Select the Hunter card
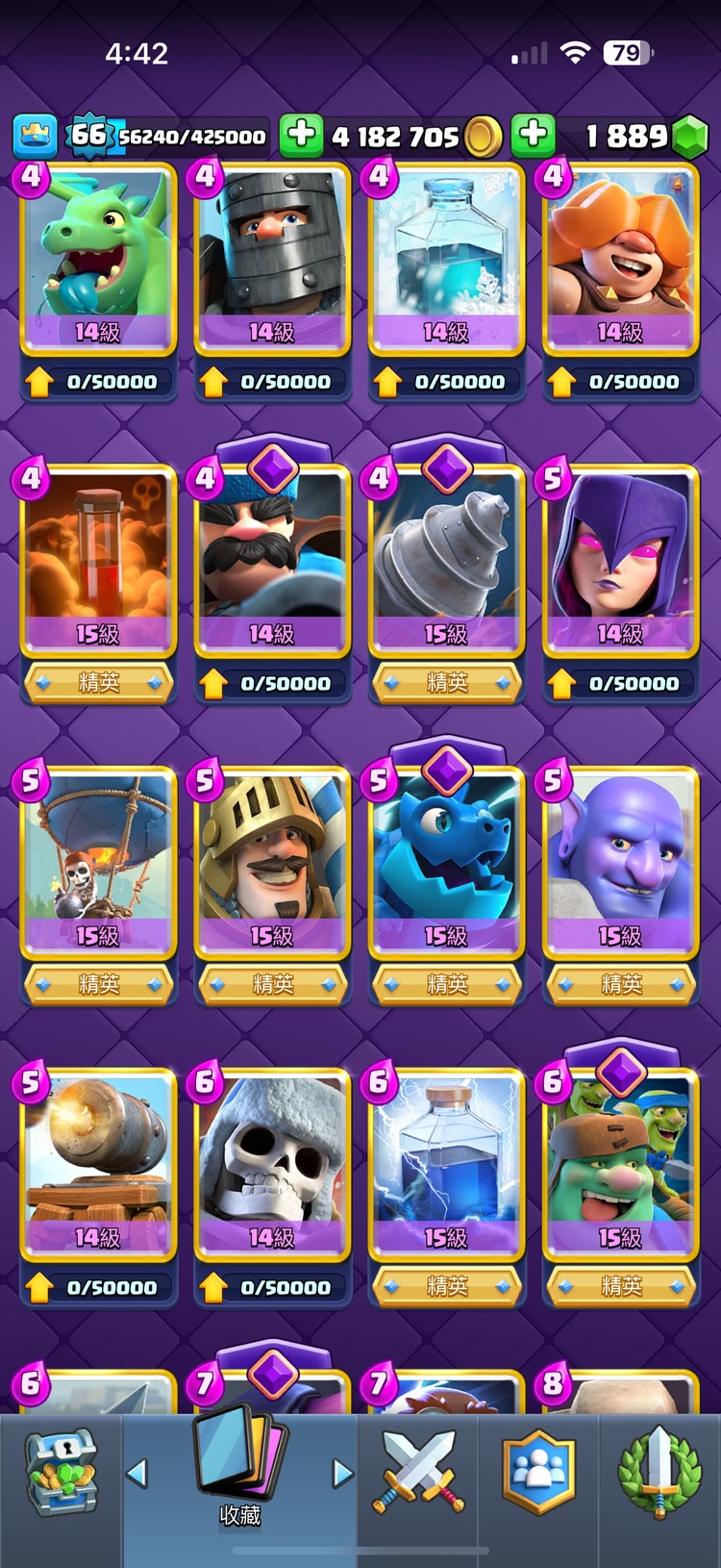Image resolution: width=721 pixels, height=1568 pixels. [272, 560]
